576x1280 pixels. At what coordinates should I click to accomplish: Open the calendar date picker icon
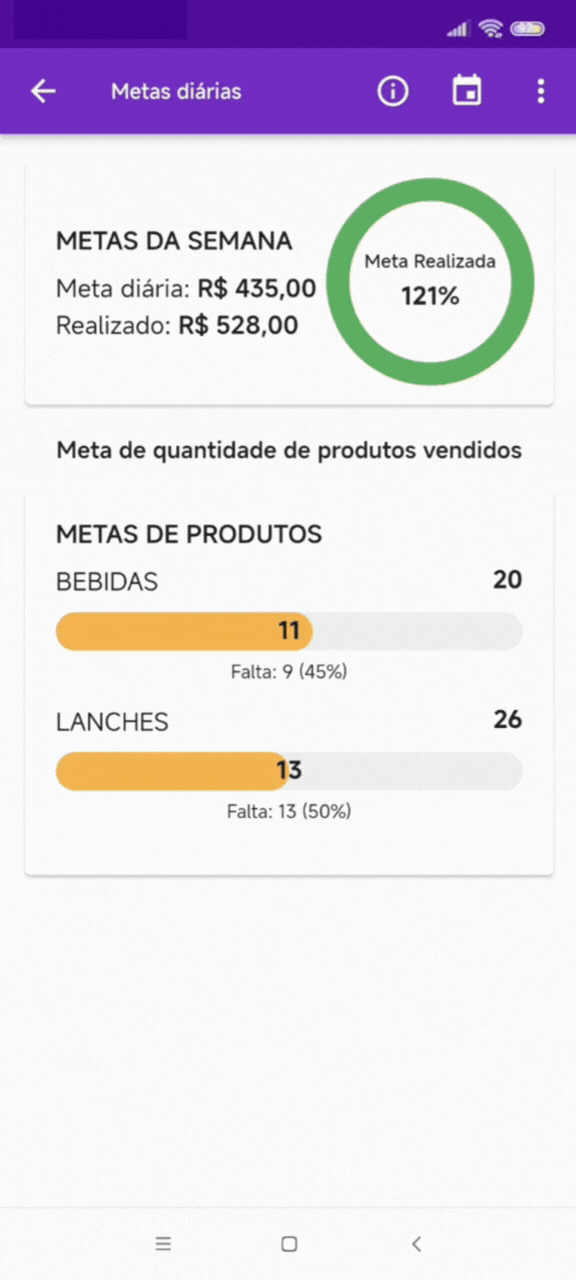click(467, 92)
